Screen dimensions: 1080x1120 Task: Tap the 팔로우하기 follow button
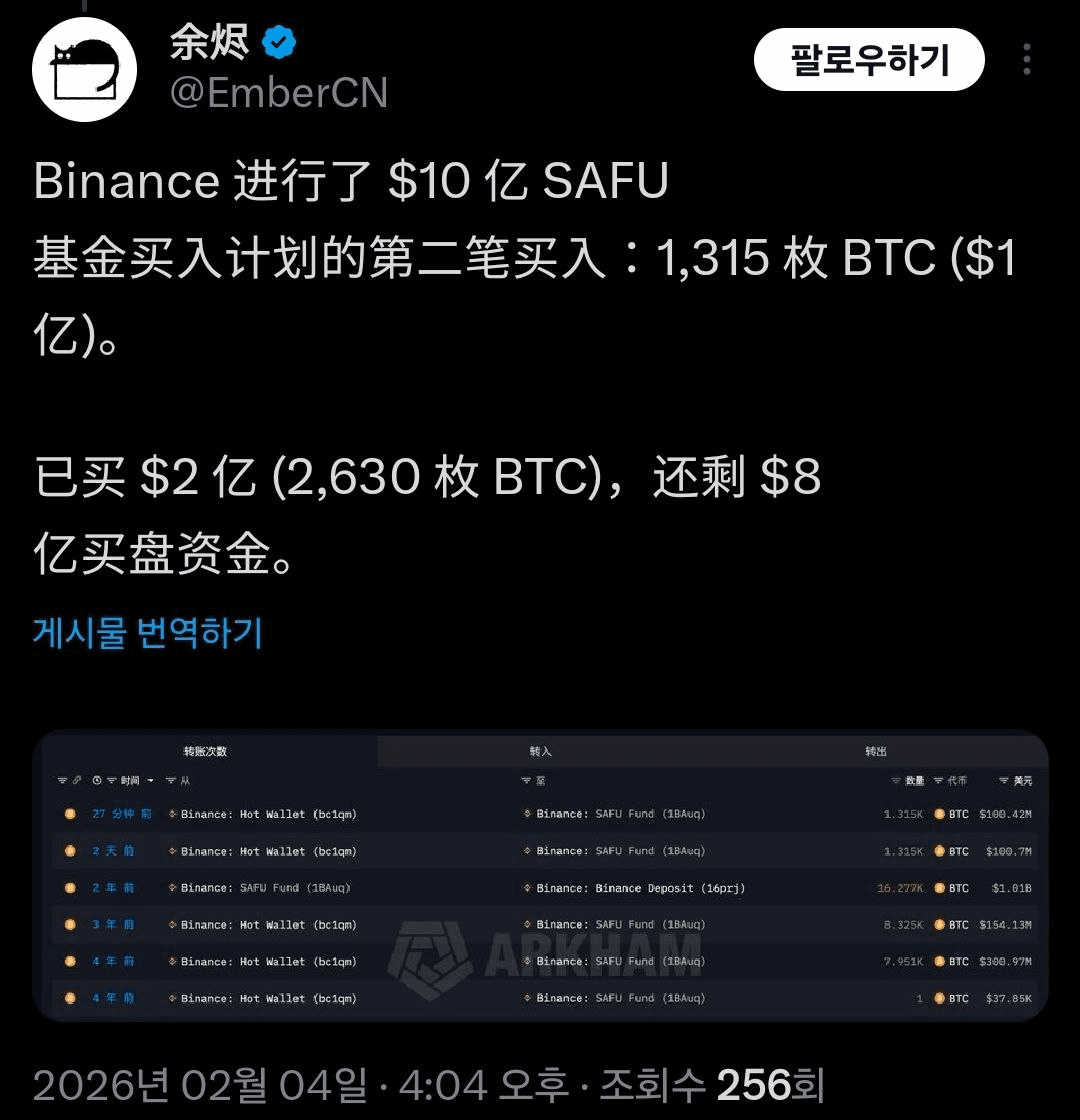869,60
